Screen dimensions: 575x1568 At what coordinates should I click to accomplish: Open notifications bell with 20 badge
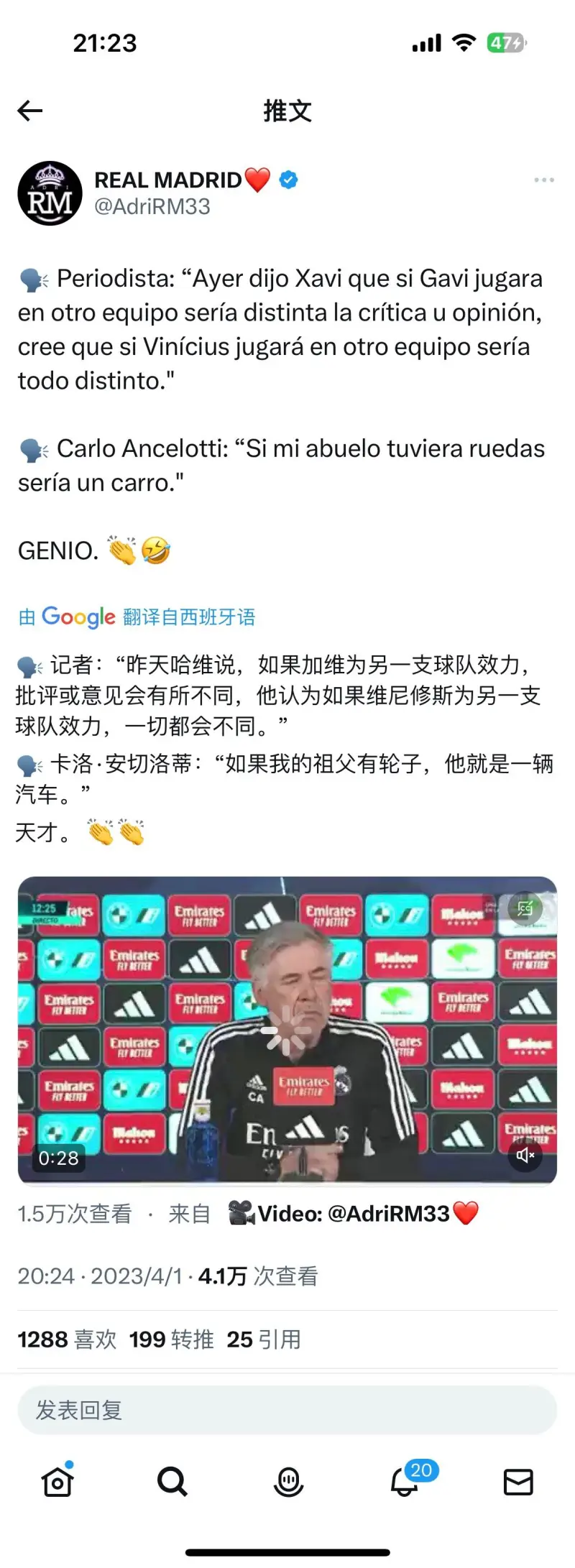[x=405, y=1482]
